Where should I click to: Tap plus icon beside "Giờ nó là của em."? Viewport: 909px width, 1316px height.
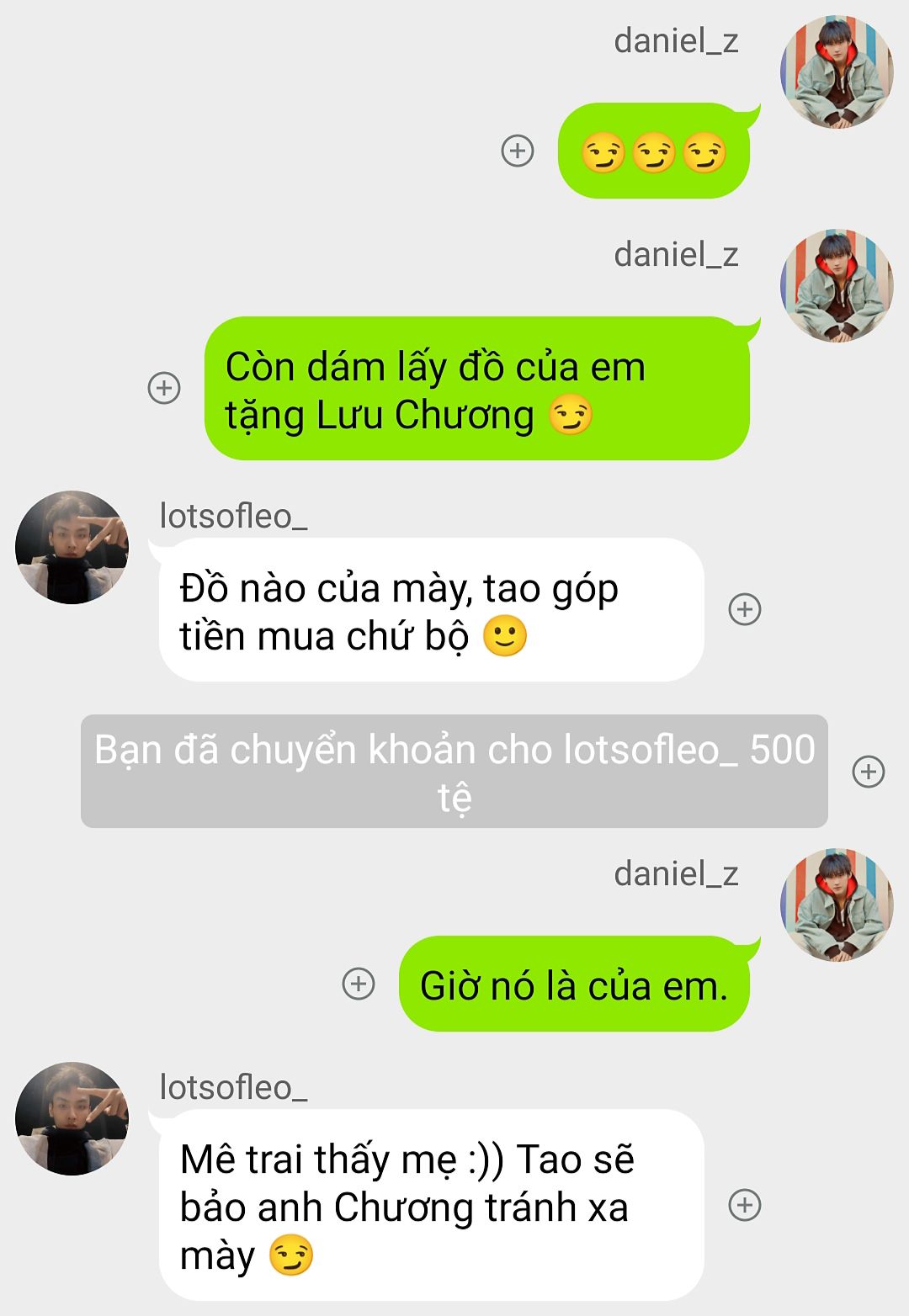(359, 984)
